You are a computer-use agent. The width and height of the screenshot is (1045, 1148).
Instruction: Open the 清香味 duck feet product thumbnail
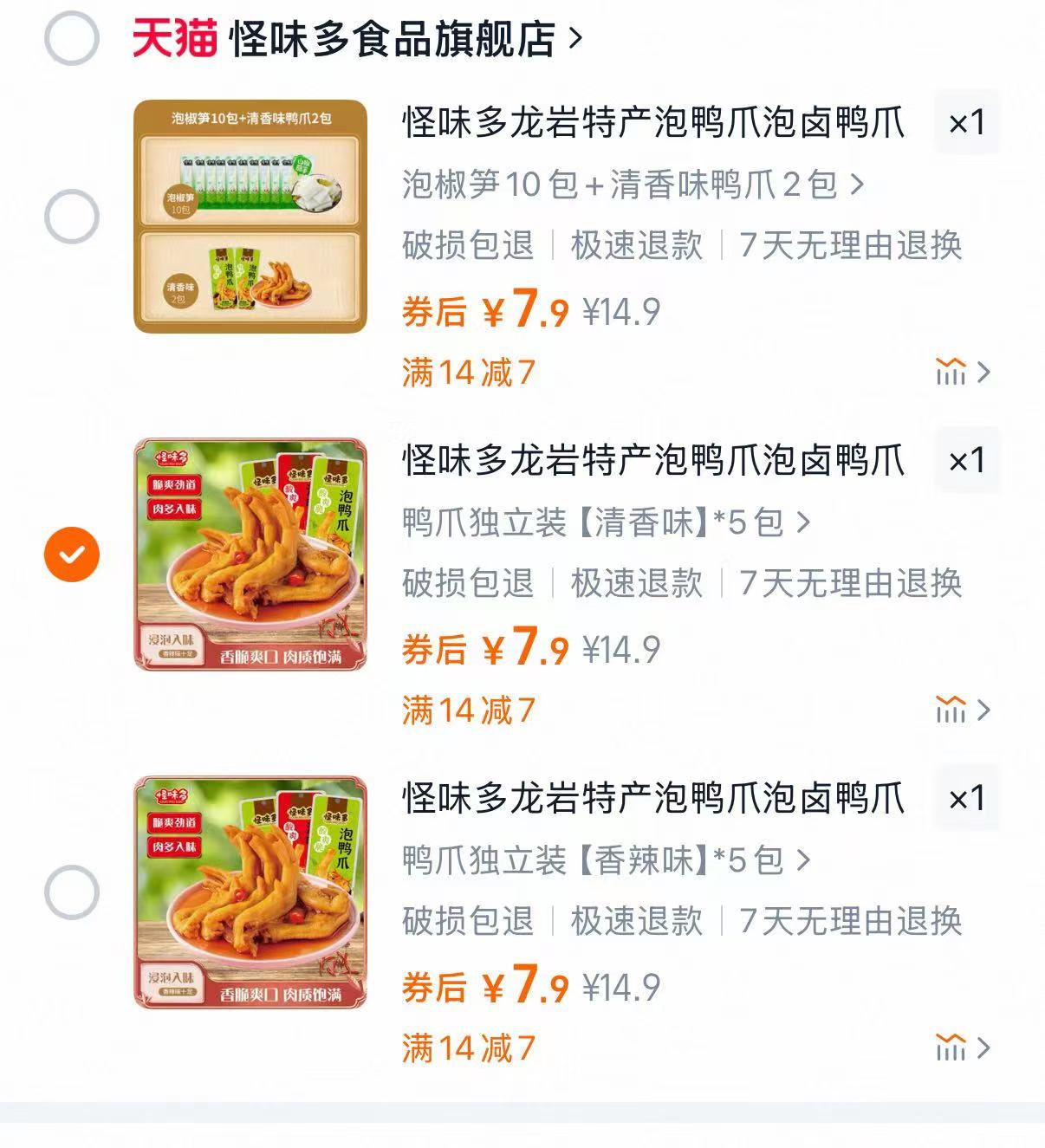pyautogui.click(x=248, y=555)
